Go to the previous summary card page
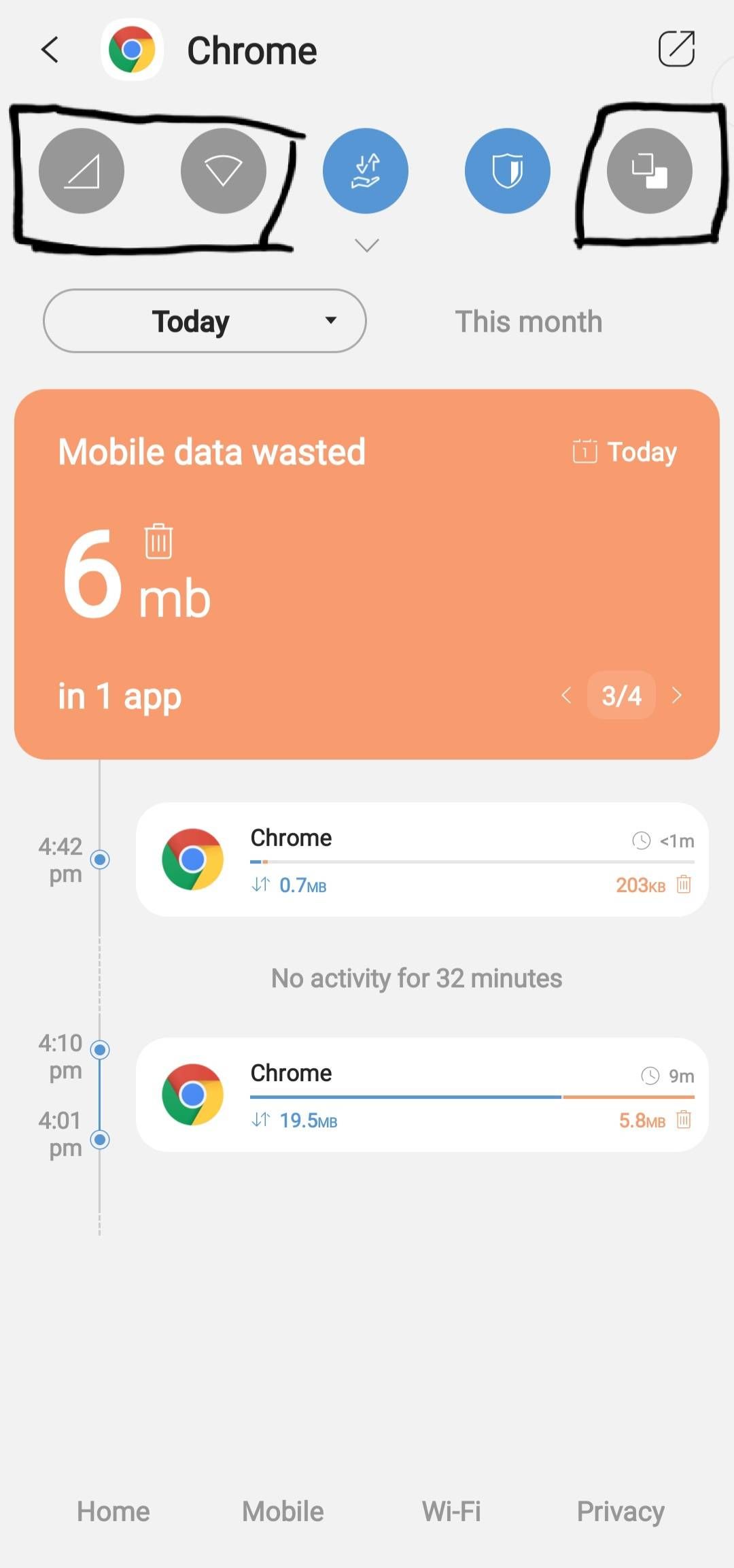The image size is (734, 1568). pos(566,695)
